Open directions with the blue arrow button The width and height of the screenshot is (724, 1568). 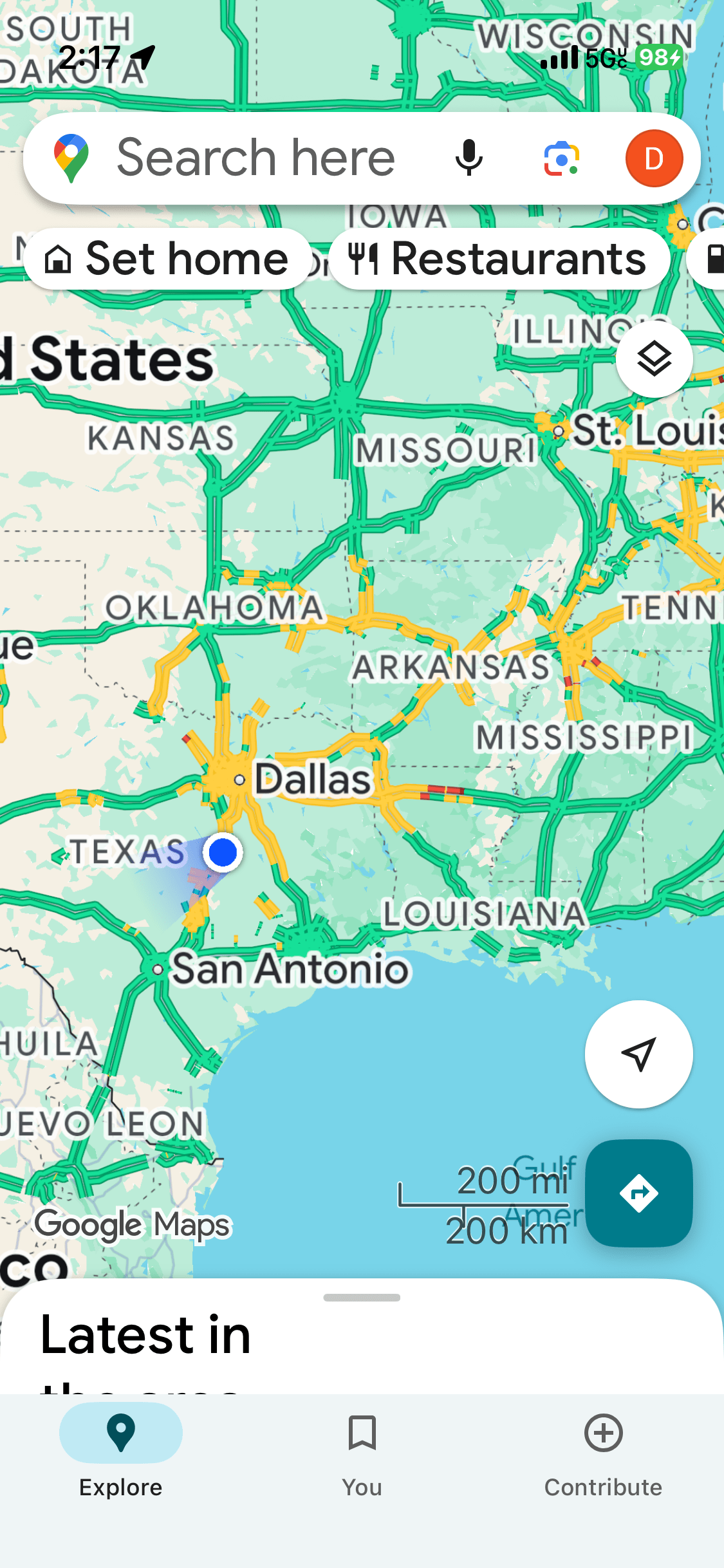point(638,1193)
